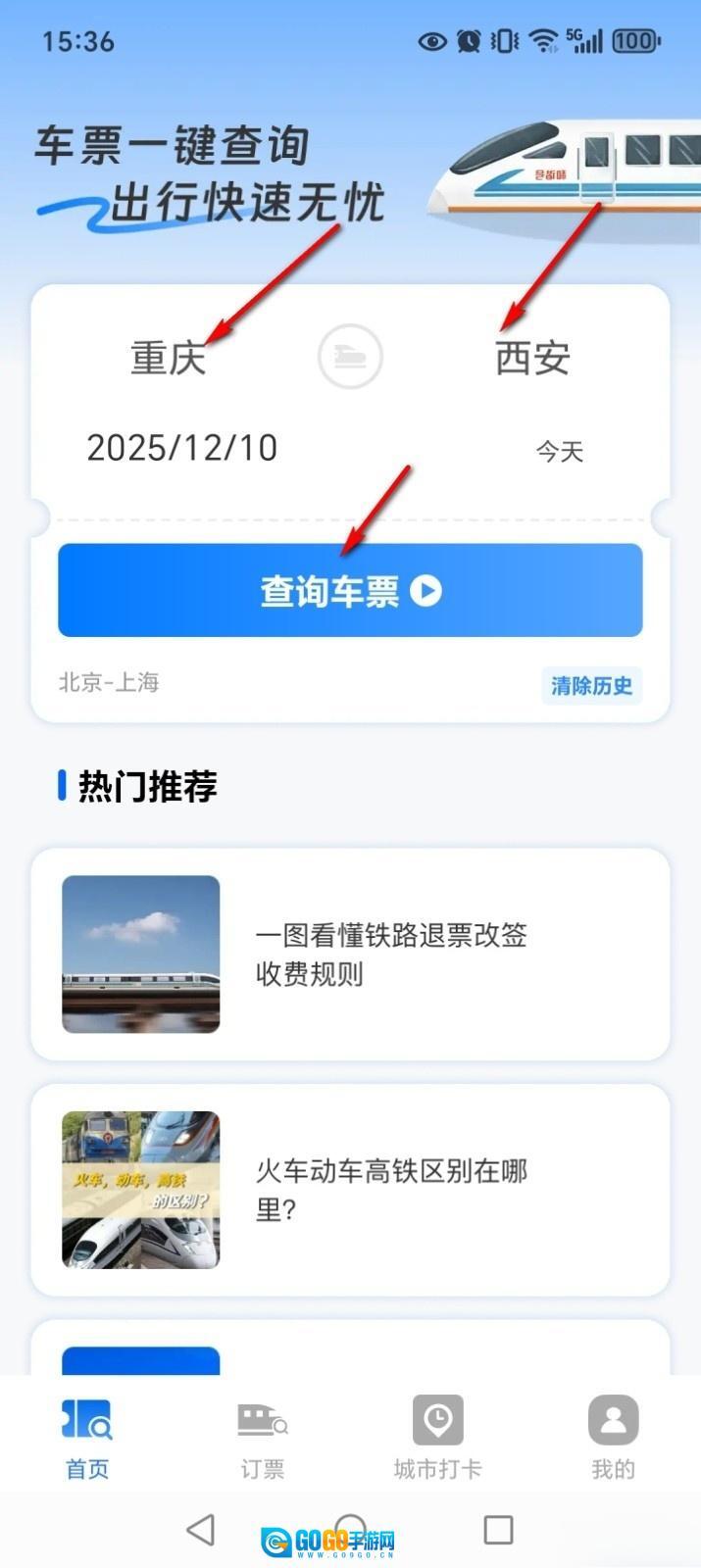This screenshot has width=701, height=1568.
Task: Switch to the 订票 tab
Action: point(263,1439)
